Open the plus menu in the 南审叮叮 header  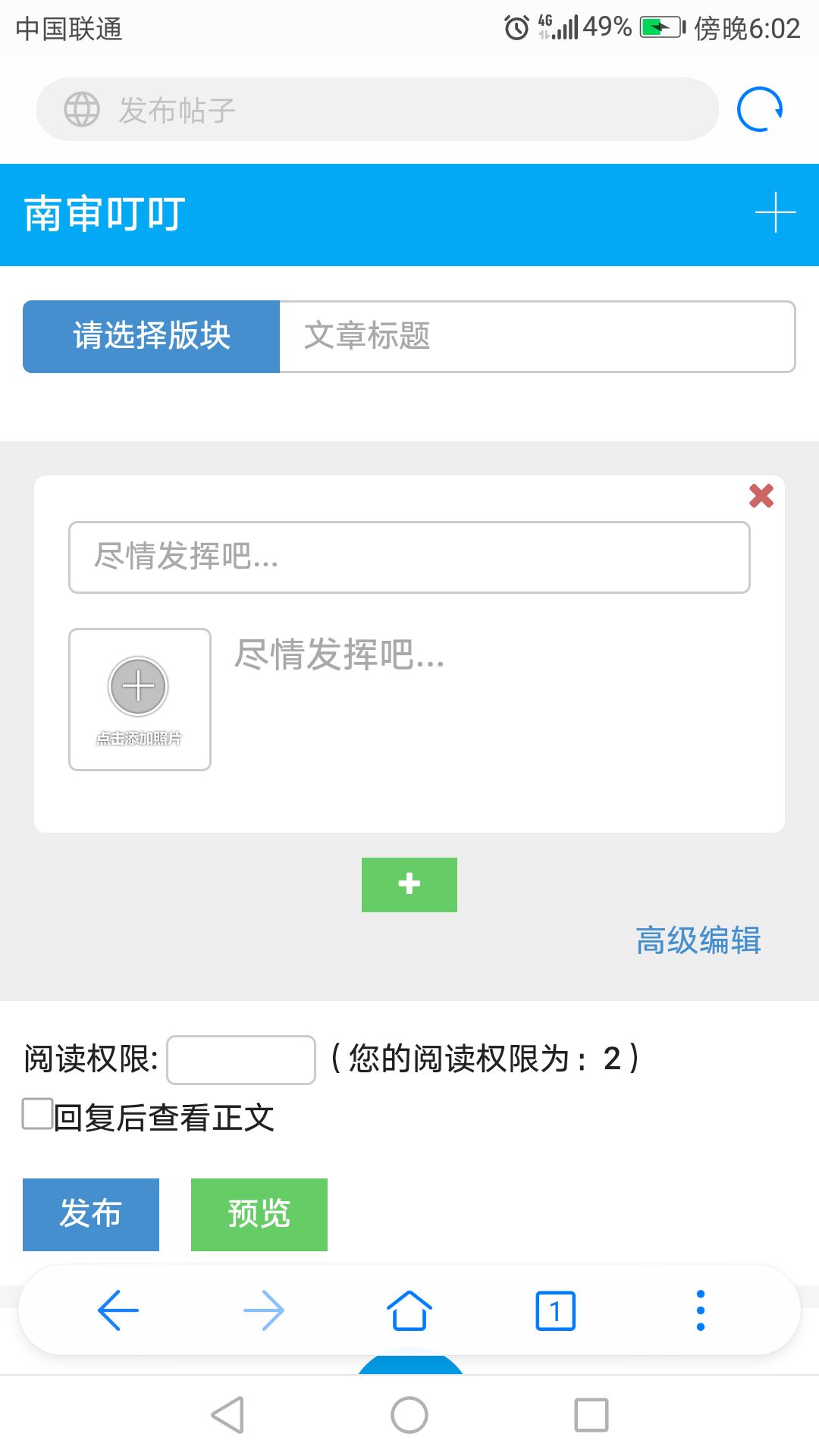pyautogui.click(x=775, y=212)
